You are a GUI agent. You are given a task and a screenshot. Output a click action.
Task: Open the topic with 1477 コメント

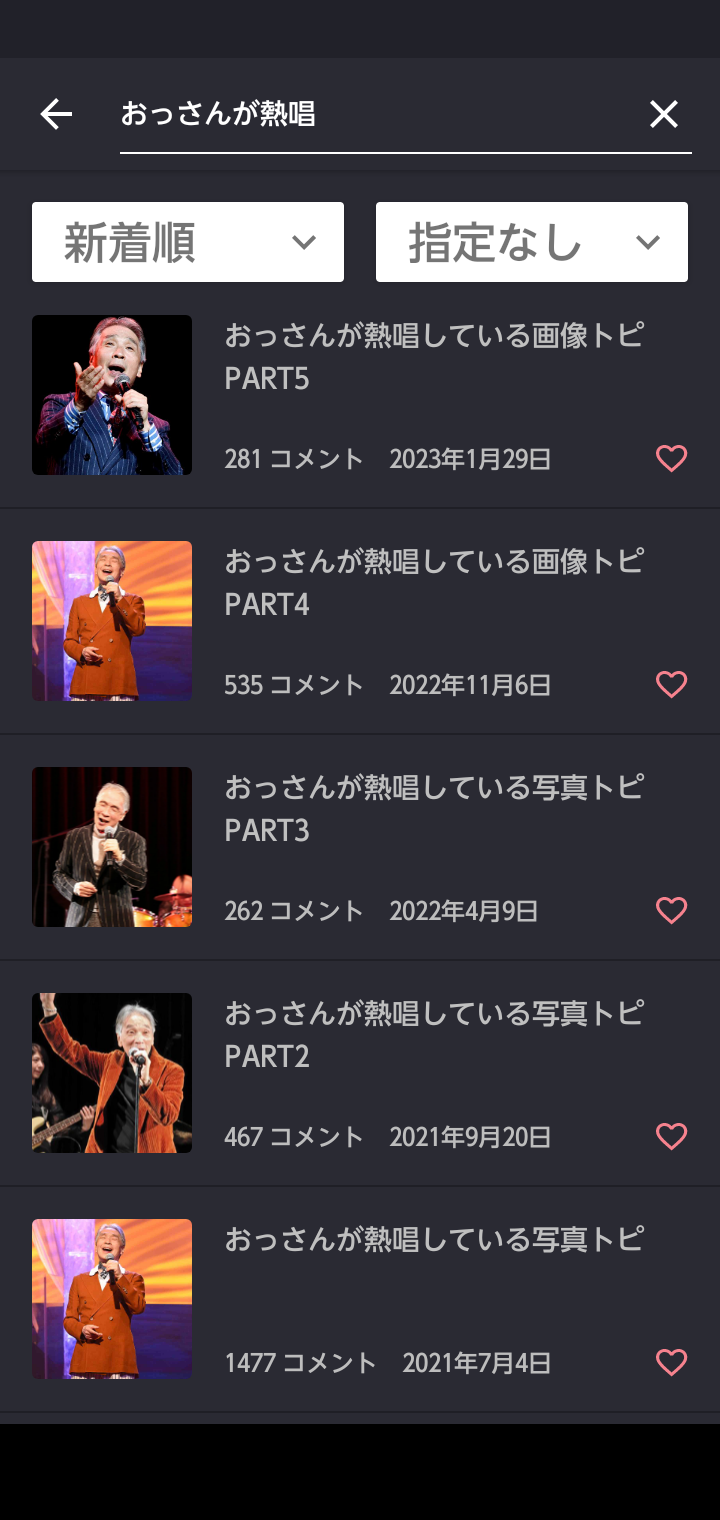point(360,1299)
